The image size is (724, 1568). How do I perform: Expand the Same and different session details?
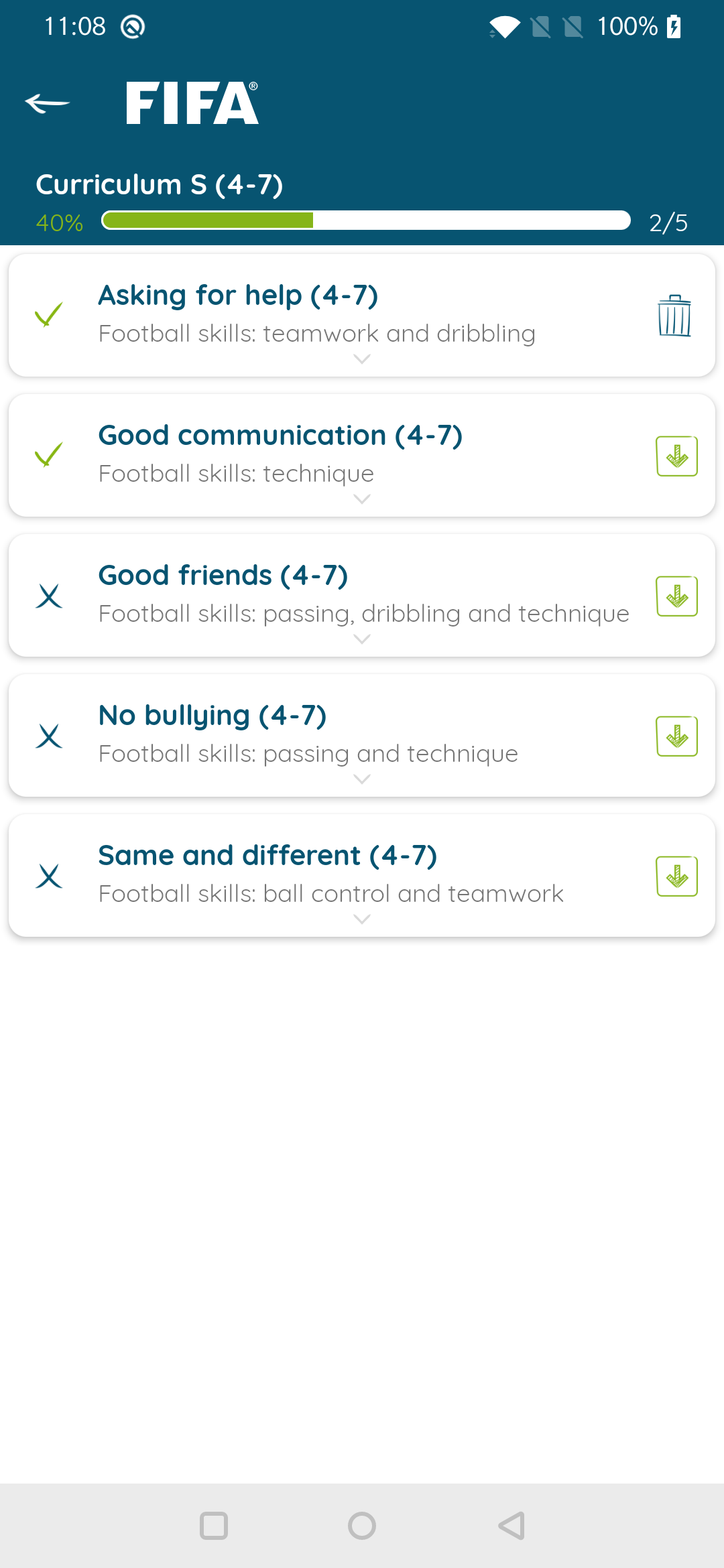point(362,919)
